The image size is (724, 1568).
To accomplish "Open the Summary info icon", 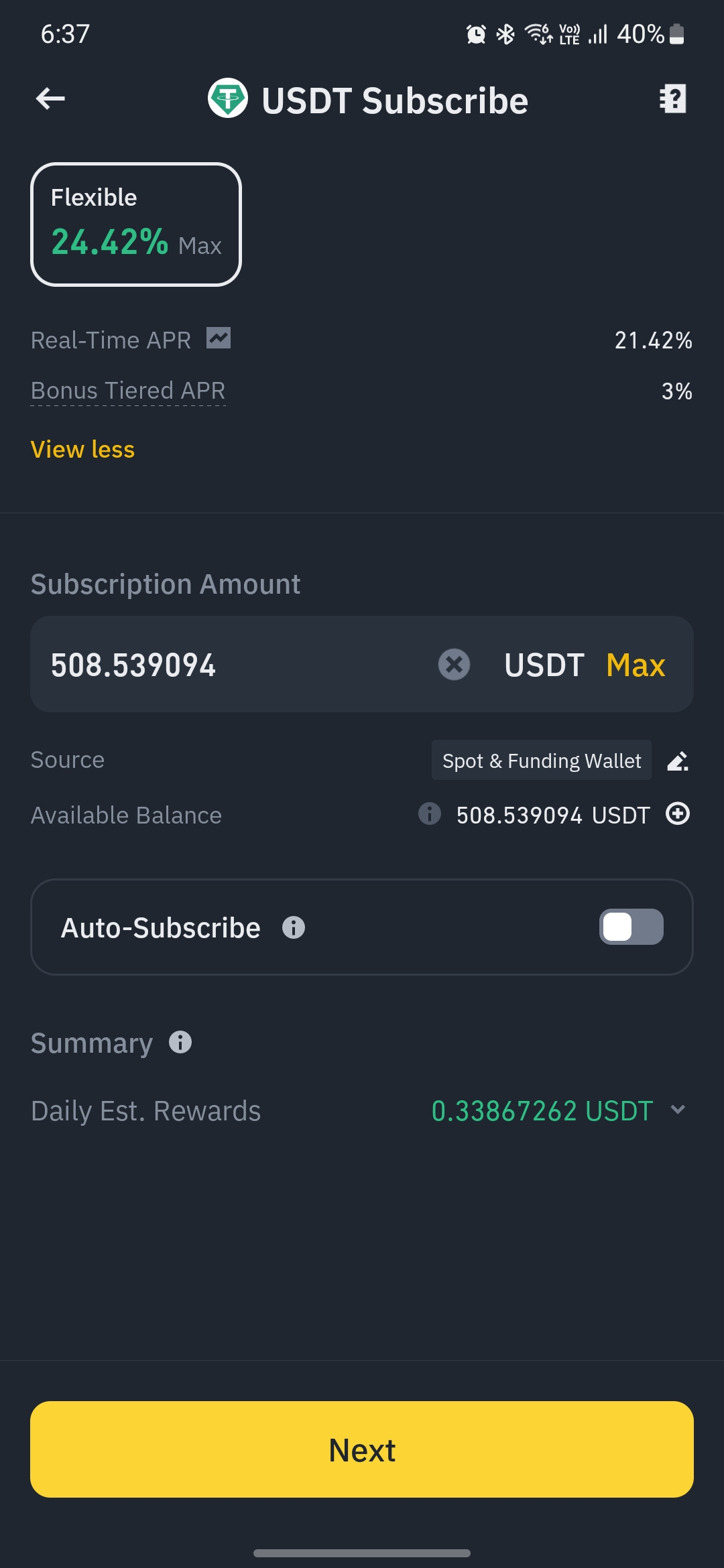I will pos(180,1042).
